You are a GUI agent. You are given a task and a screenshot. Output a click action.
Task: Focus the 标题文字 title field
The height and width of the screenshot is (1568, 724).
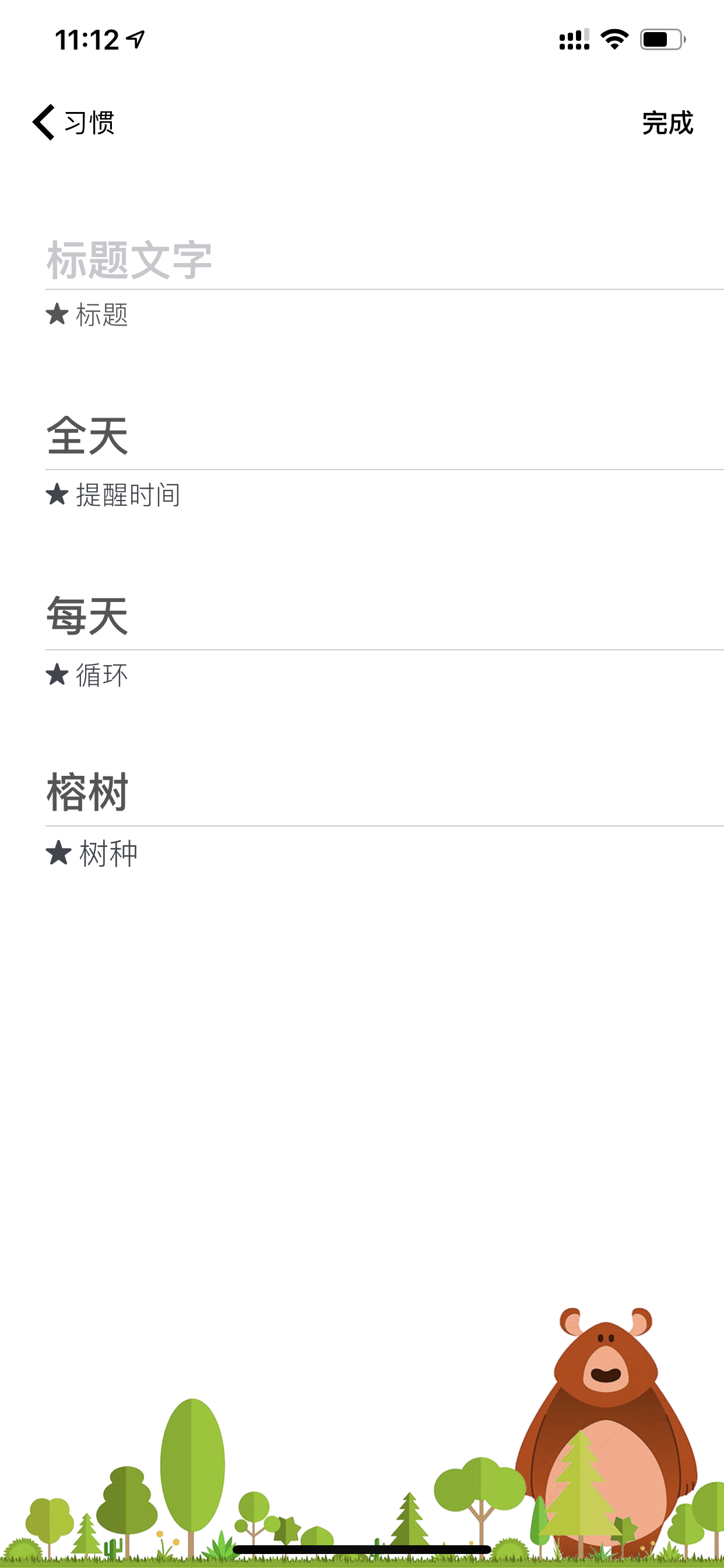pyautogui.click(x=385, y=261)
